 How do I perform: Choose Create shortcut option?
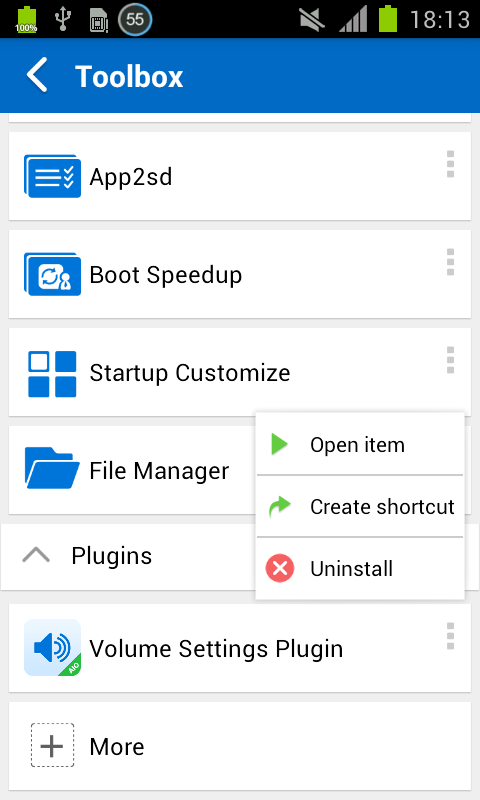point(360,506)
